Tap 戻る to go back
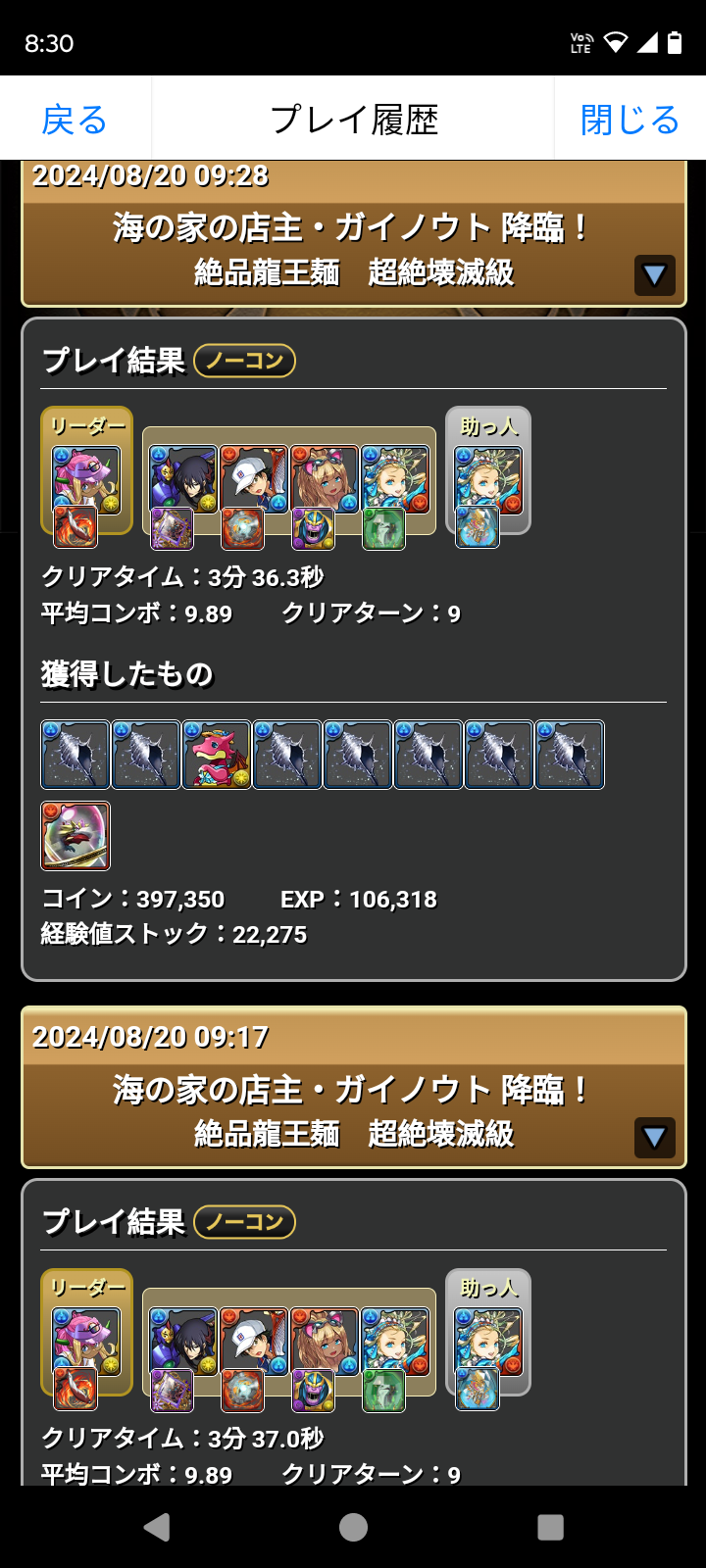Screen dimensions: 706x1568 75,120
